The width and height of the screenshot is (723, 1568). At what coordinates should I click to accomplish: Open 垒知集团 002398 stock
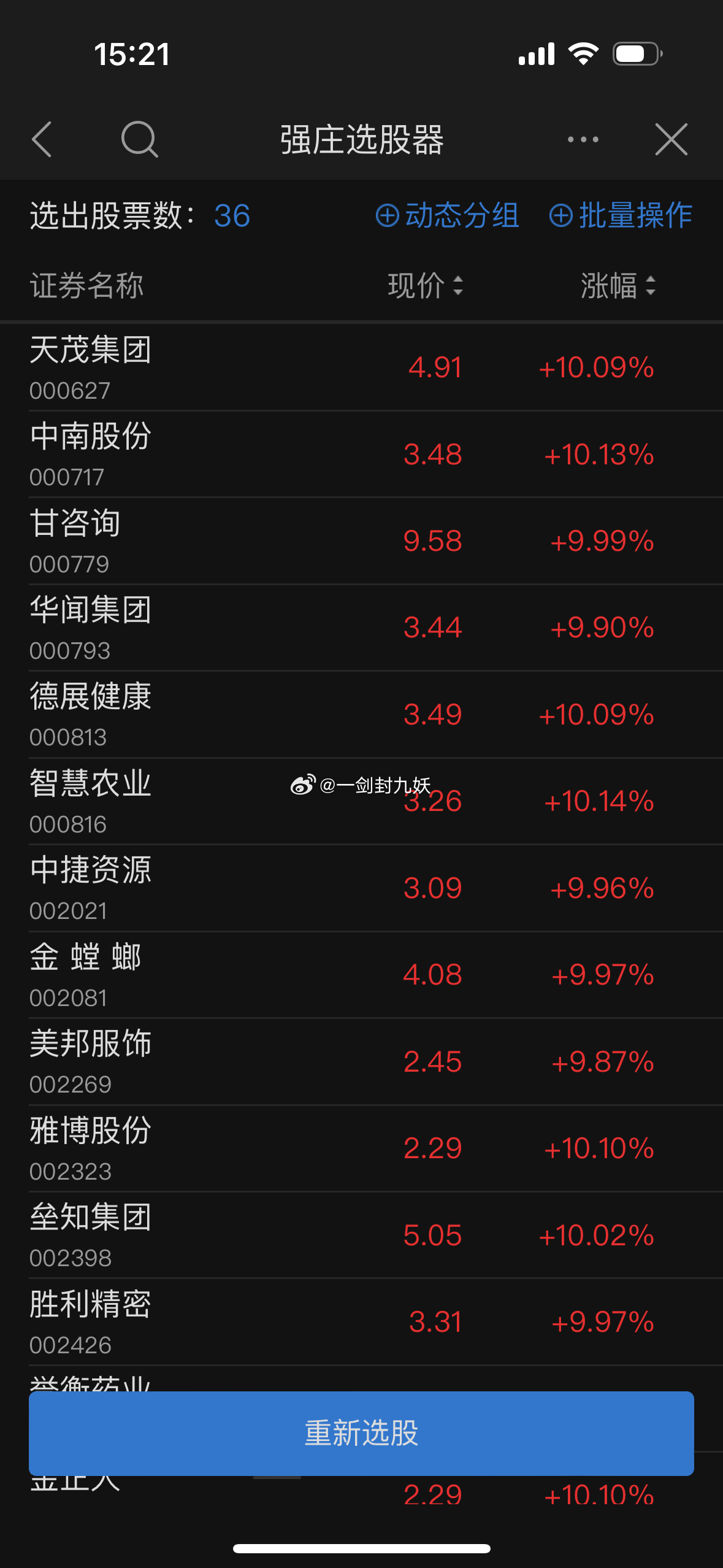362,1236
